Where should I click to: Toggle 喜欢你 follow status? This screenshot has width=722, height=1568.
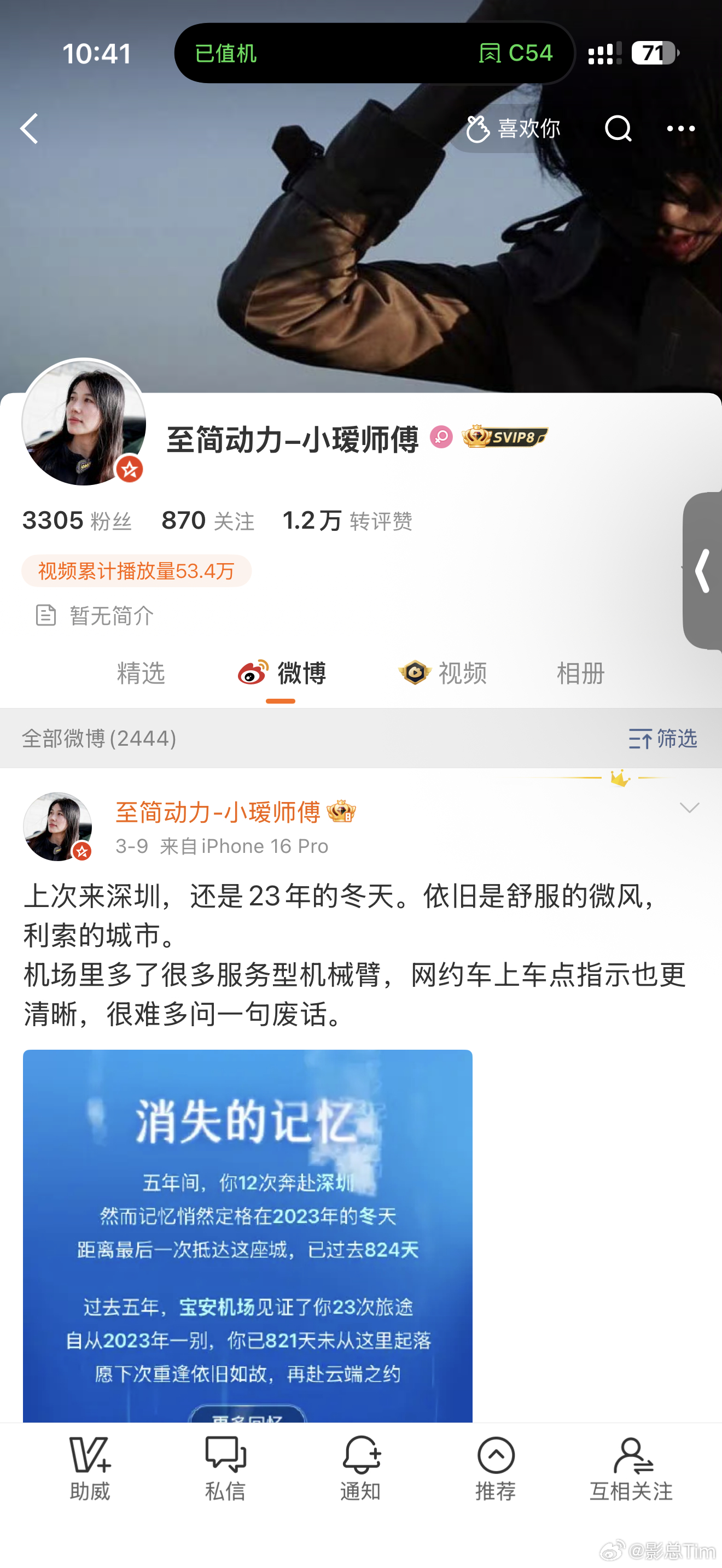[513, 129]
